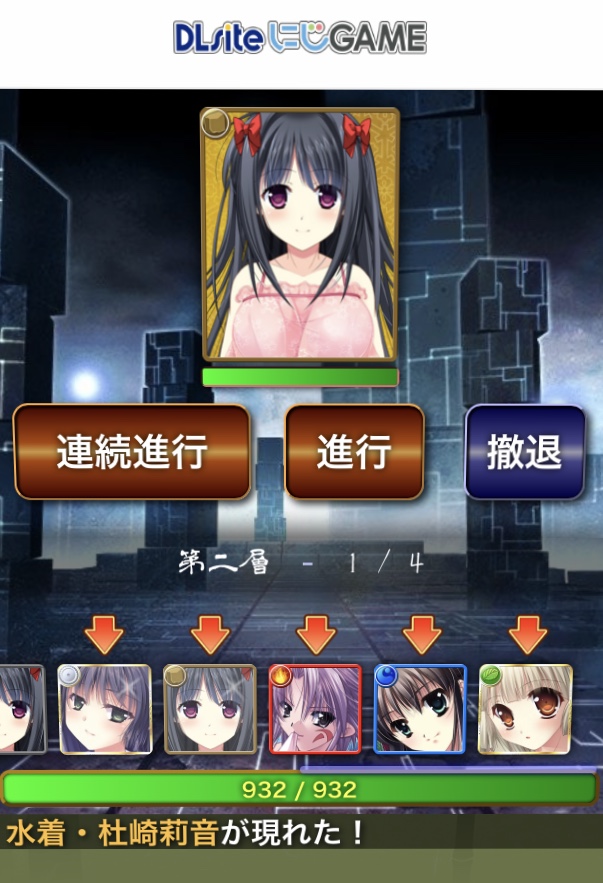Select the red-framed fire party member
This screenshot has height=883, width=603.
click(315, 709)
